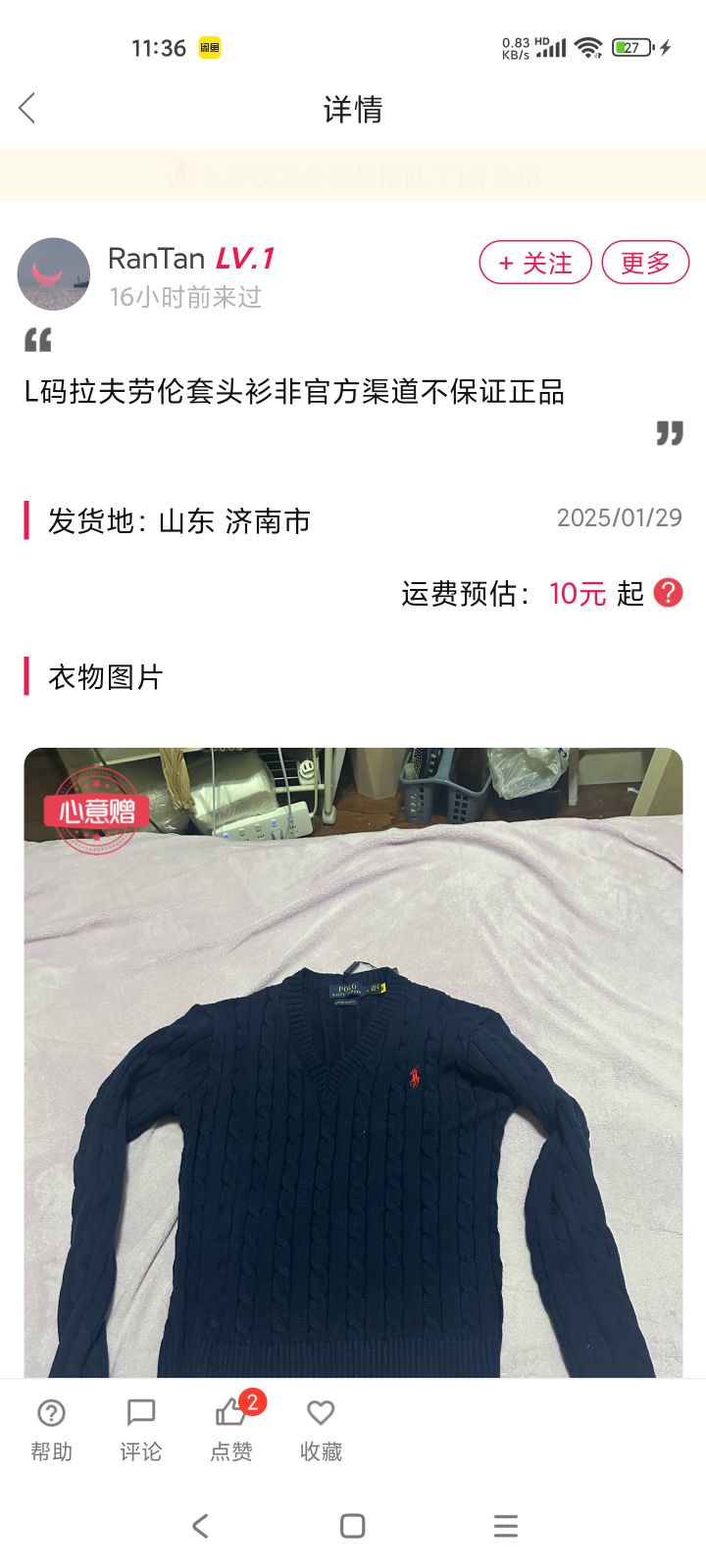706x1568 pixels.
Task: Tap the shipping fee question mark icon
Action: 668,593
